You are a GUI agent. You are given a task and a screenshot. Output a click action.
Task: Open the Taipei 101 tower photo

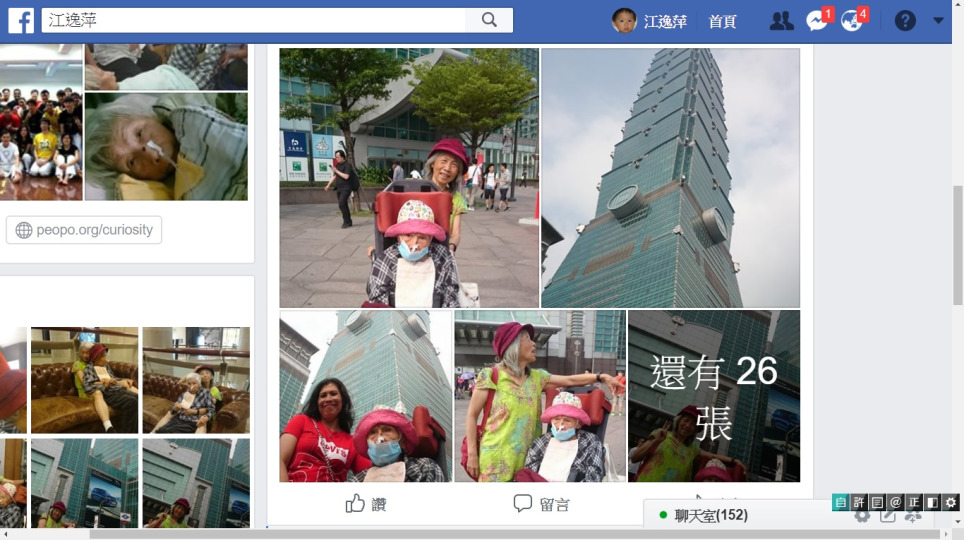pos(670,178)
